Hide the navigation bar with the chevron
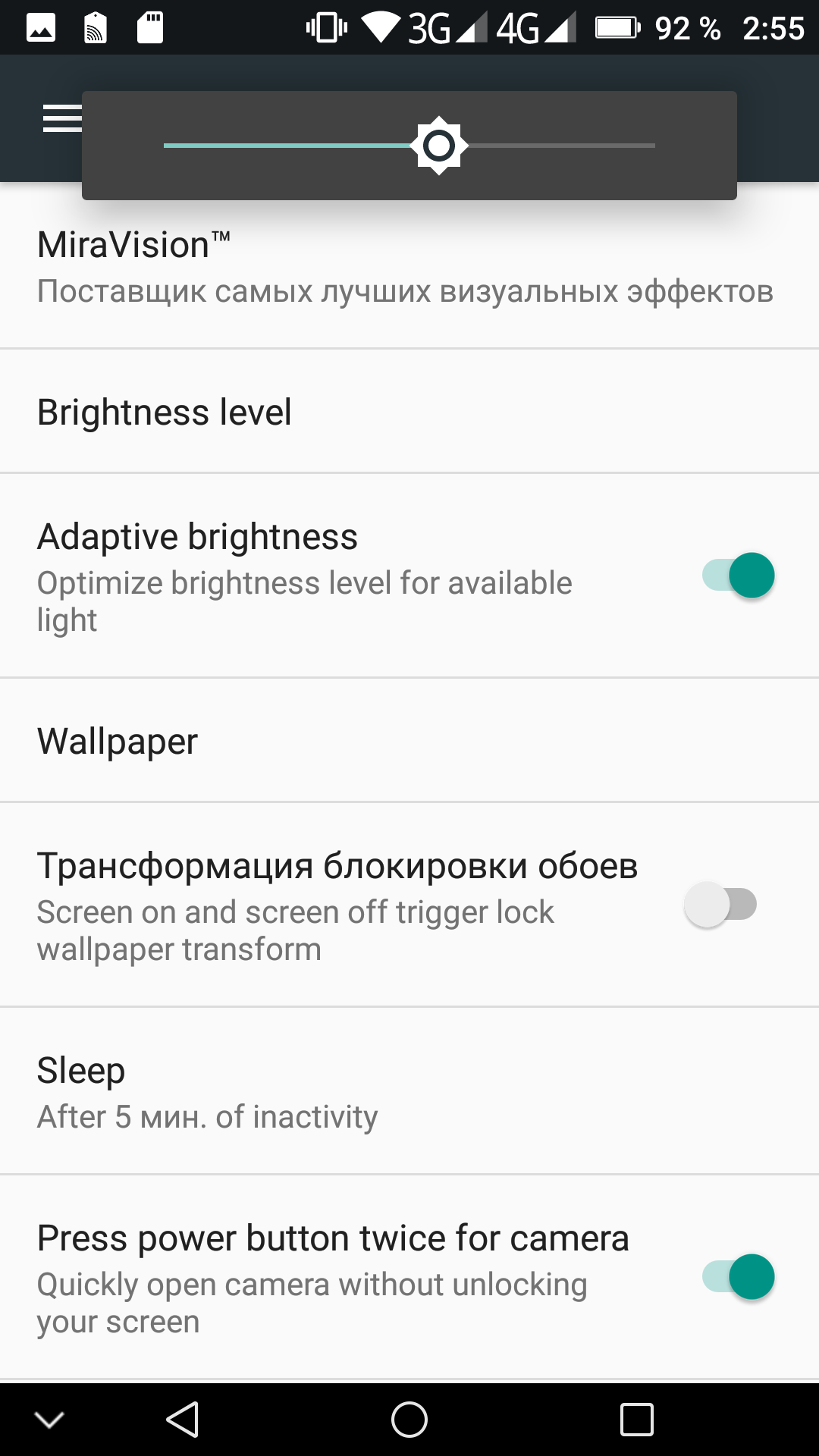The width and height of the screenshot is (819, 1456). [49, 1420]
